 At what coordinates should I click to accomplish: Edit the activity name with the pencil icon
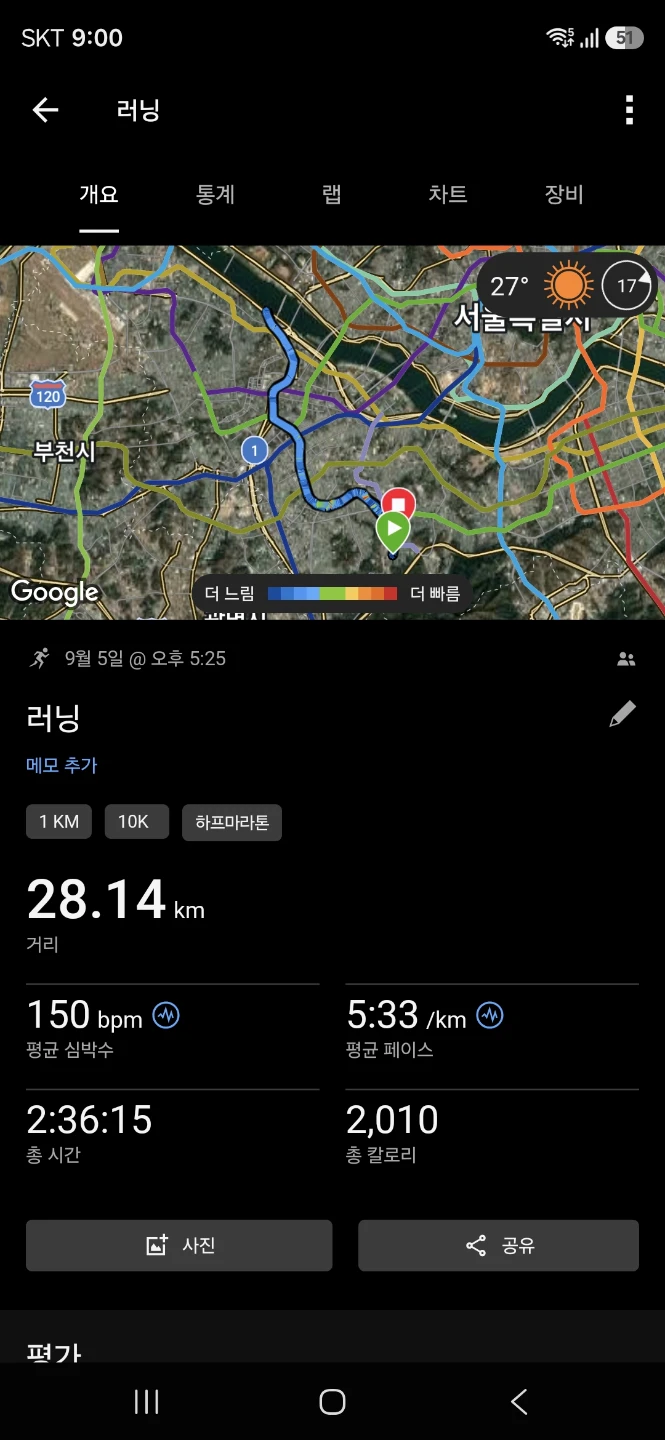[x=622, y=714]
